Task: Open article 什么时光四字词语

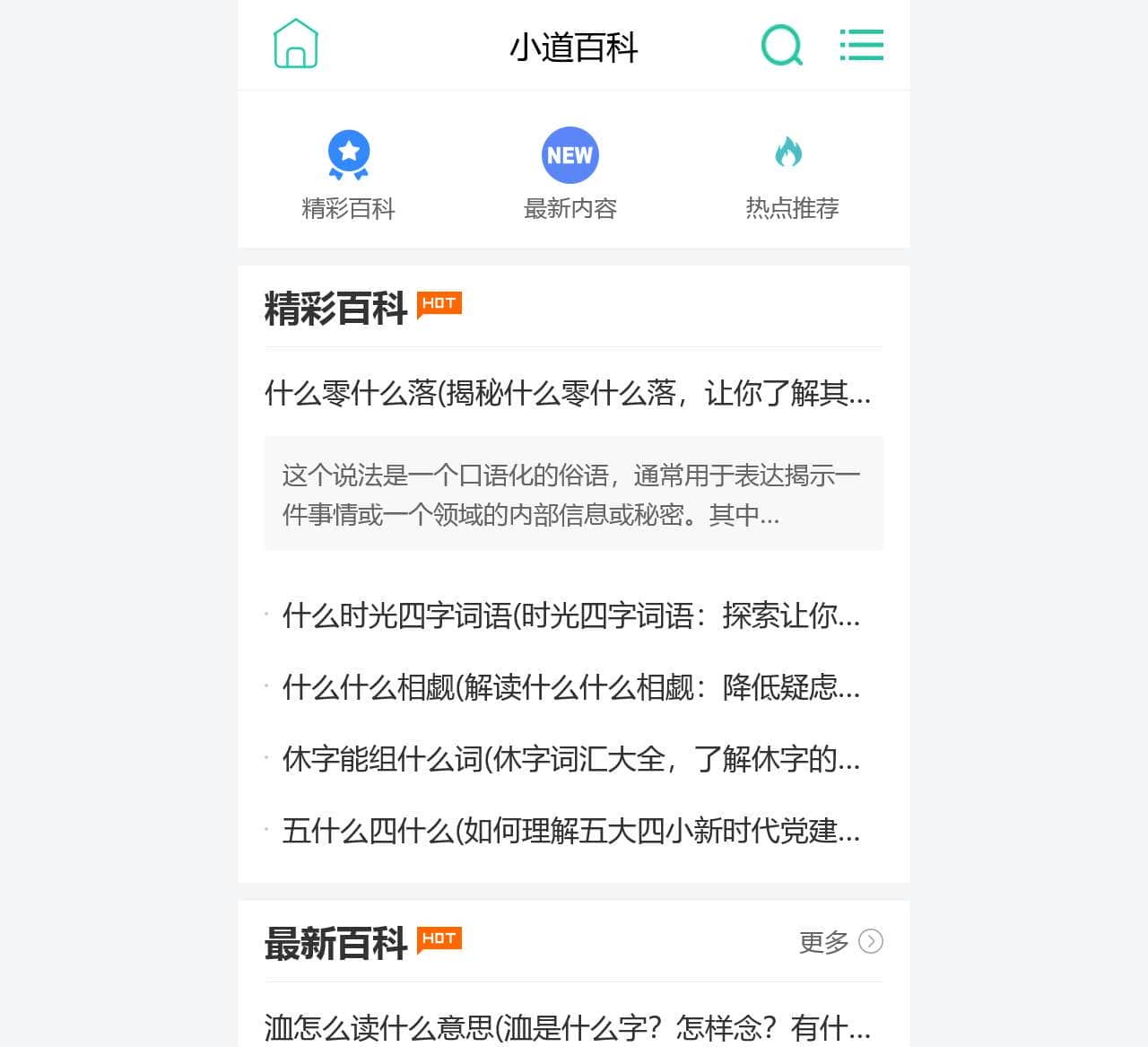Action: click(x=570, y=615)
